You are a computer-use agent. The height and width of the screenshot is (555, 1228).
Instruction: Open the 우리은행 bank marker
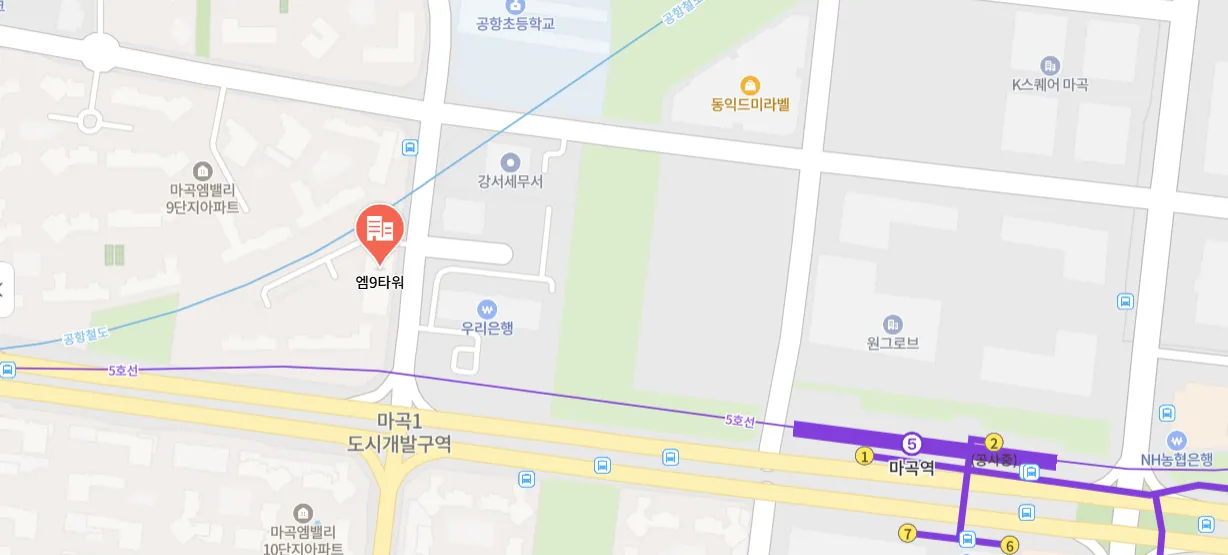point(487,309)
